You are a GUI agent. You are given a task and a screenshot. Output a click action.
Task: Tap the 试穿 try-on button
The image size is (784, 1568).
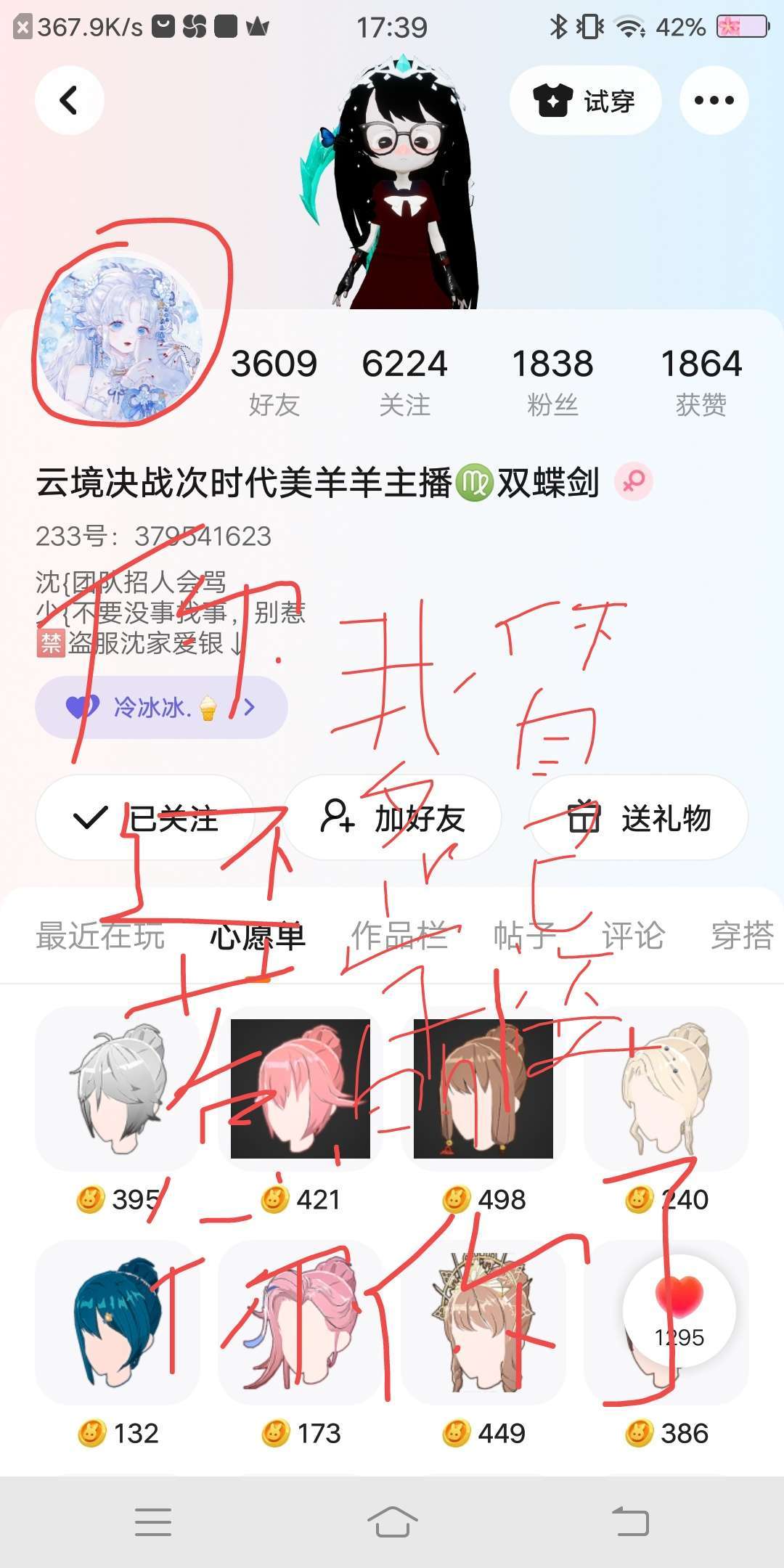(585, 100)
